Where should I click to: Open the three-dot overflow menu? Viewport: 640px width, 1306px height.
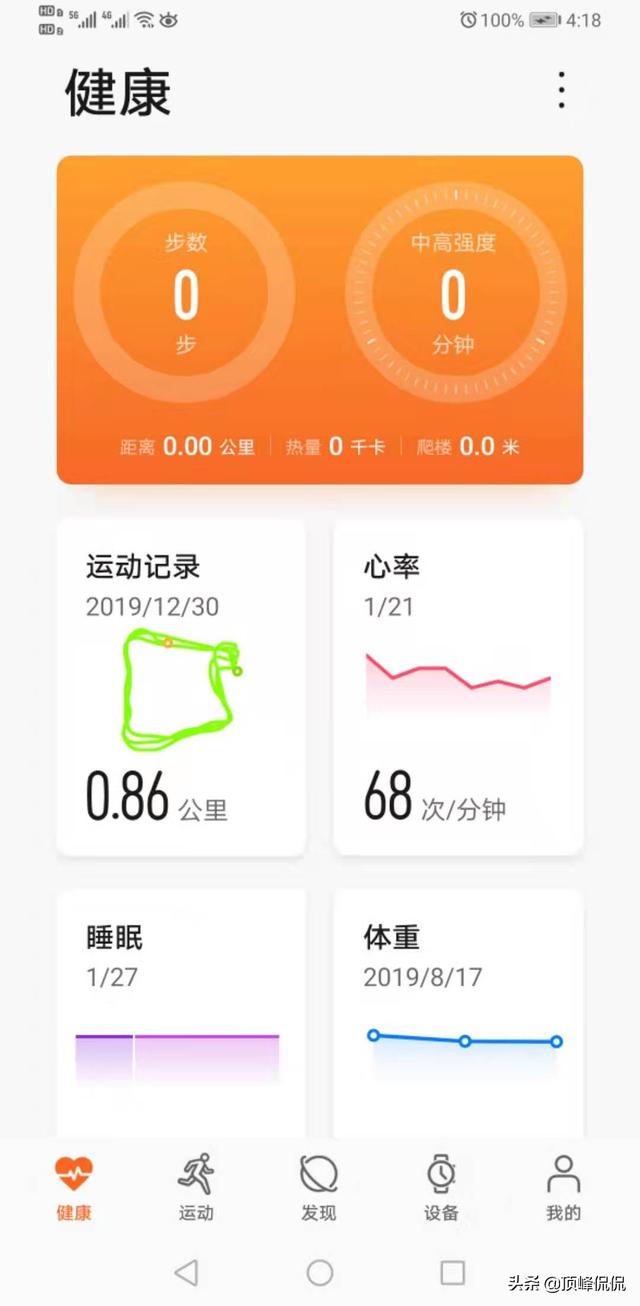click(x=561, y=91)
